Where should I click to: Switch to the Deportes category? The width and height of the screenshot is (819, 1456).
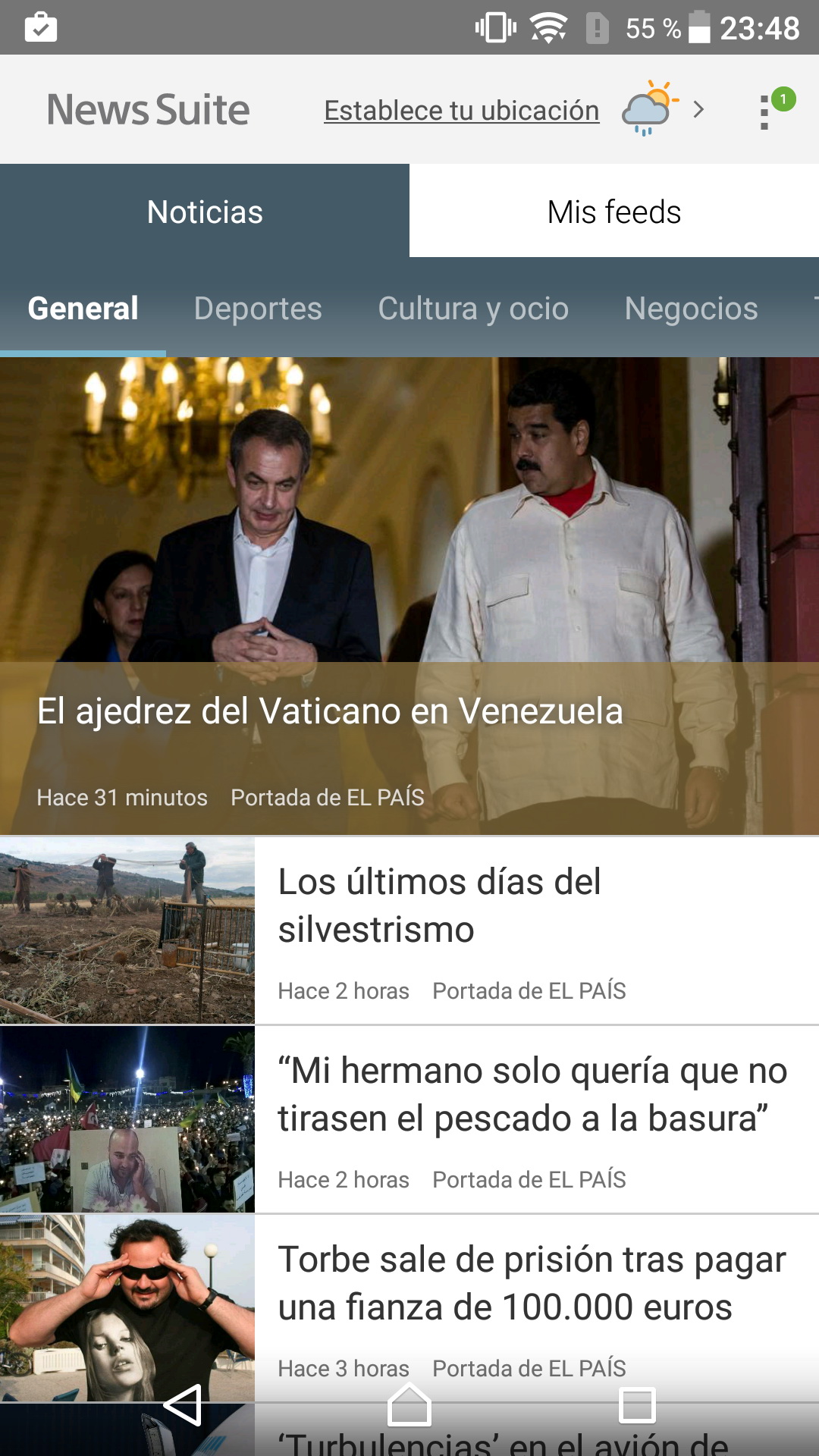click(x=258, y=309)
